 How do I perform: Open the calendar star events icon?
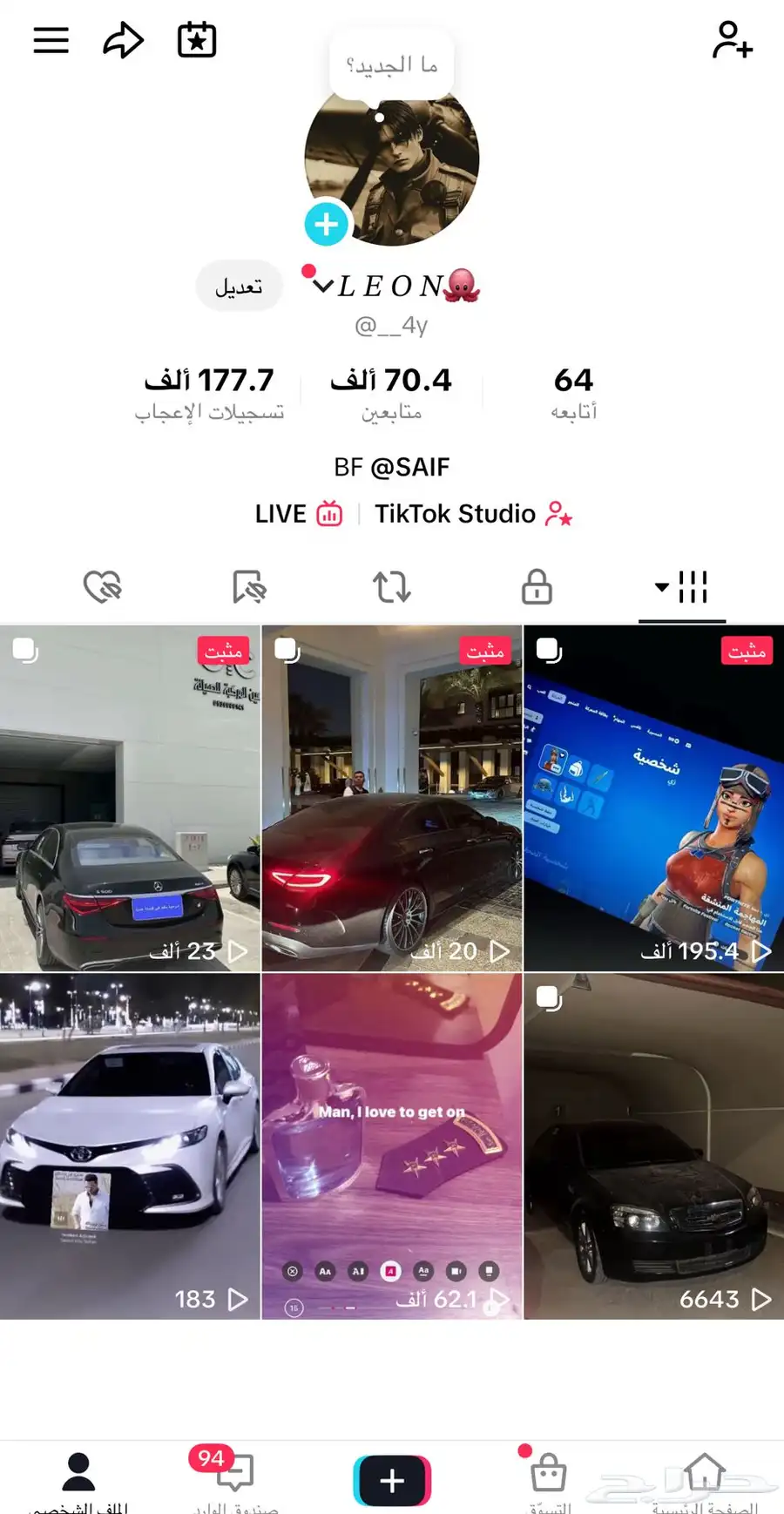tap(197, 40)
